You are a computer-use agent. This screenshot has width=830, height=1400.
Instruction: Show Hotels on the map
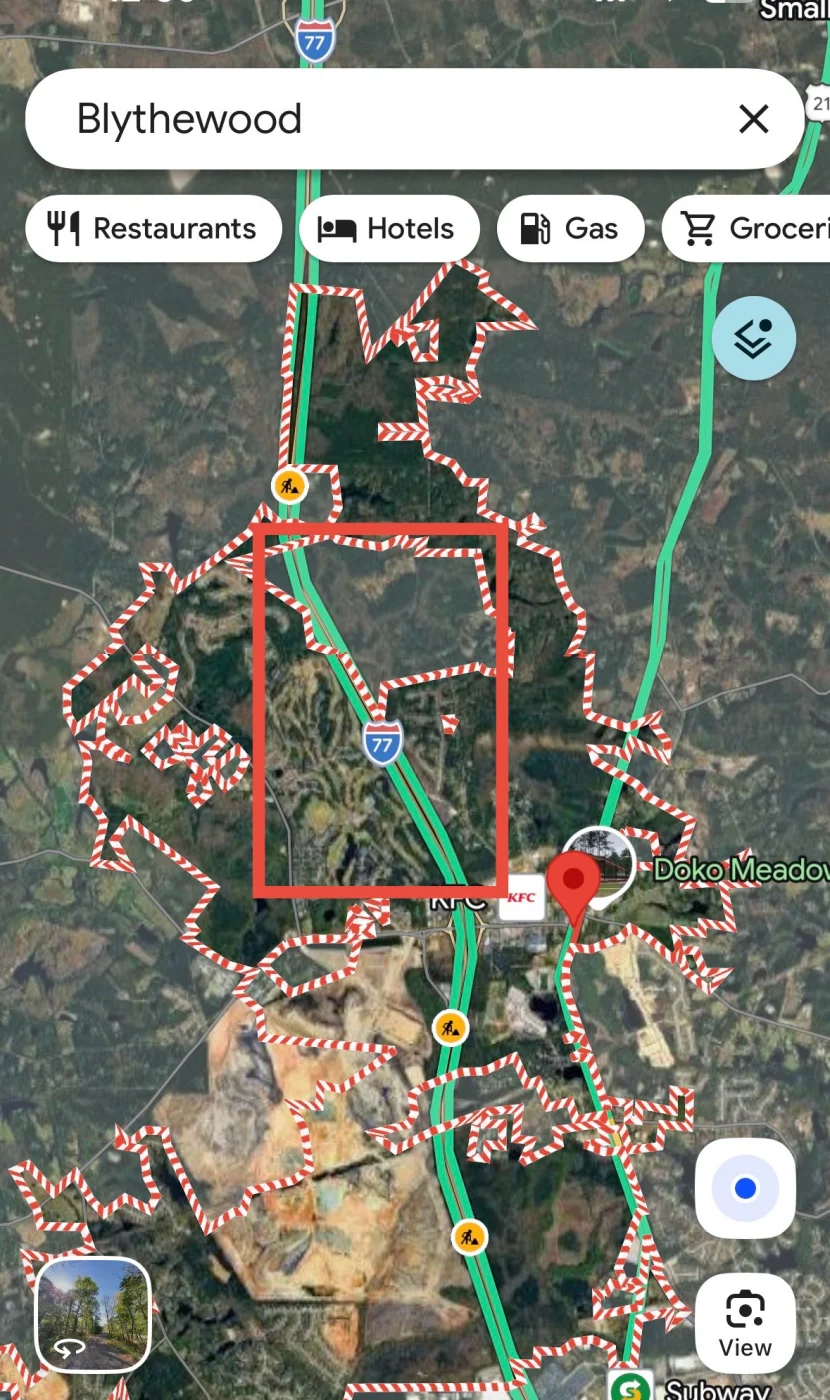[389, 229]
